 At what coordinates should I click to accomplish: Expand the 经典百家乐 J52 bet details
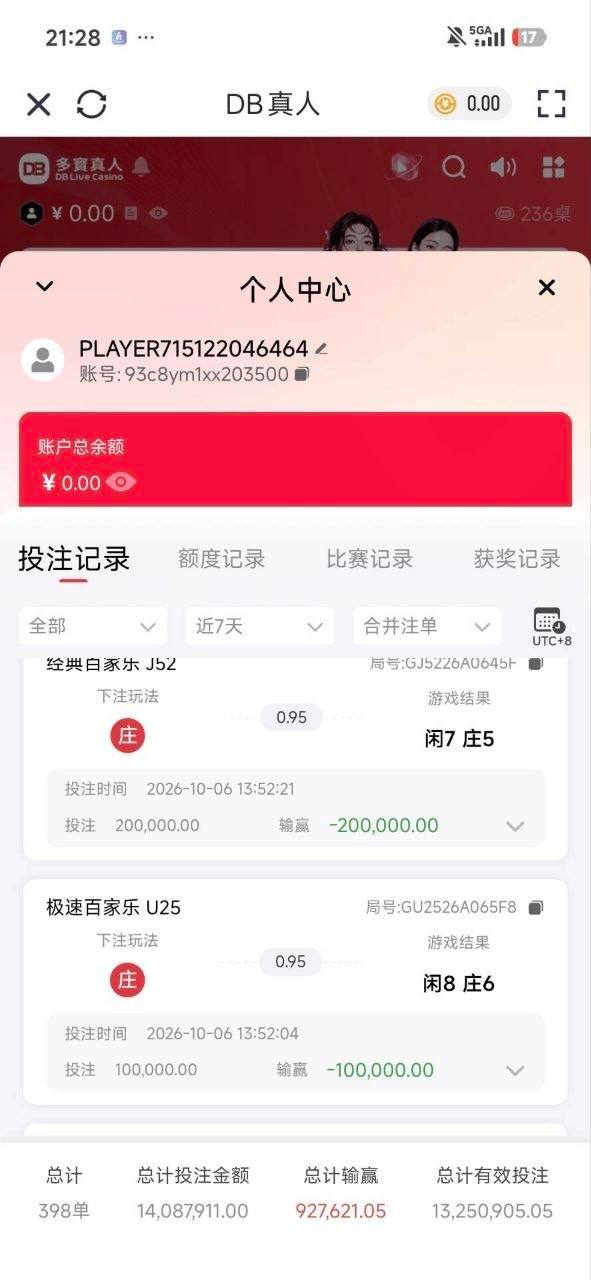point(515,826)
